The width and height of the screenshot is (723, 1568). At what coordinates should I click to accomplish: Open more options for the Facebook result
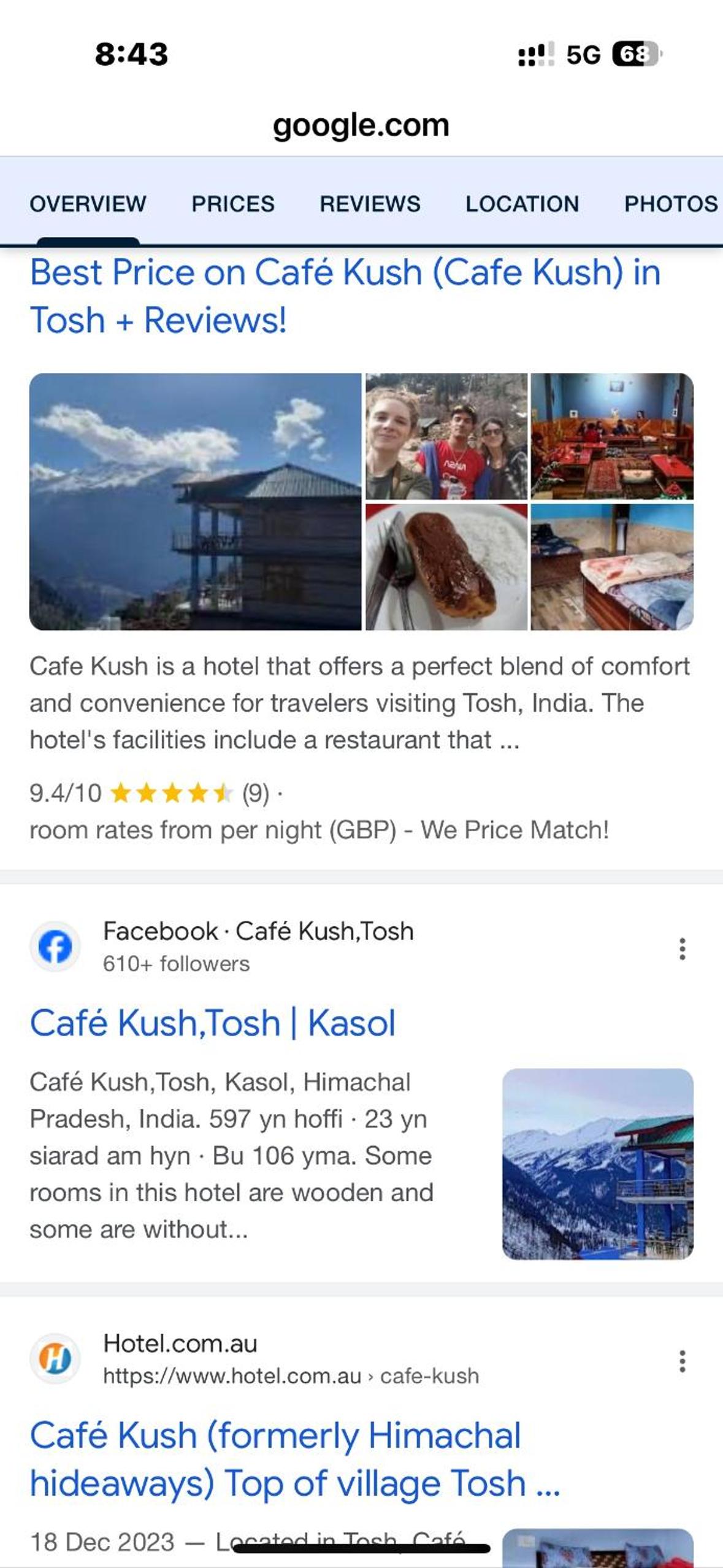(682, 948)
